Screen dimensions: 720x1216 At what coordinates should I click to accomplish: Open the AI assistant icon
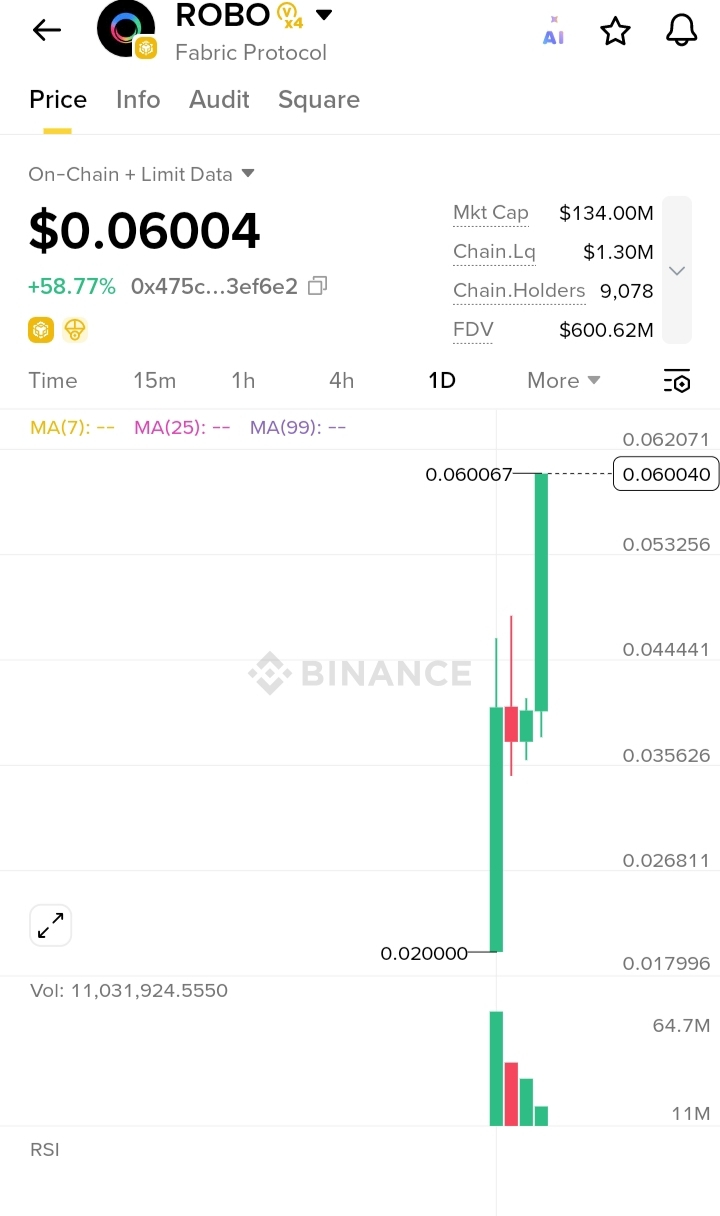point(553,31)
